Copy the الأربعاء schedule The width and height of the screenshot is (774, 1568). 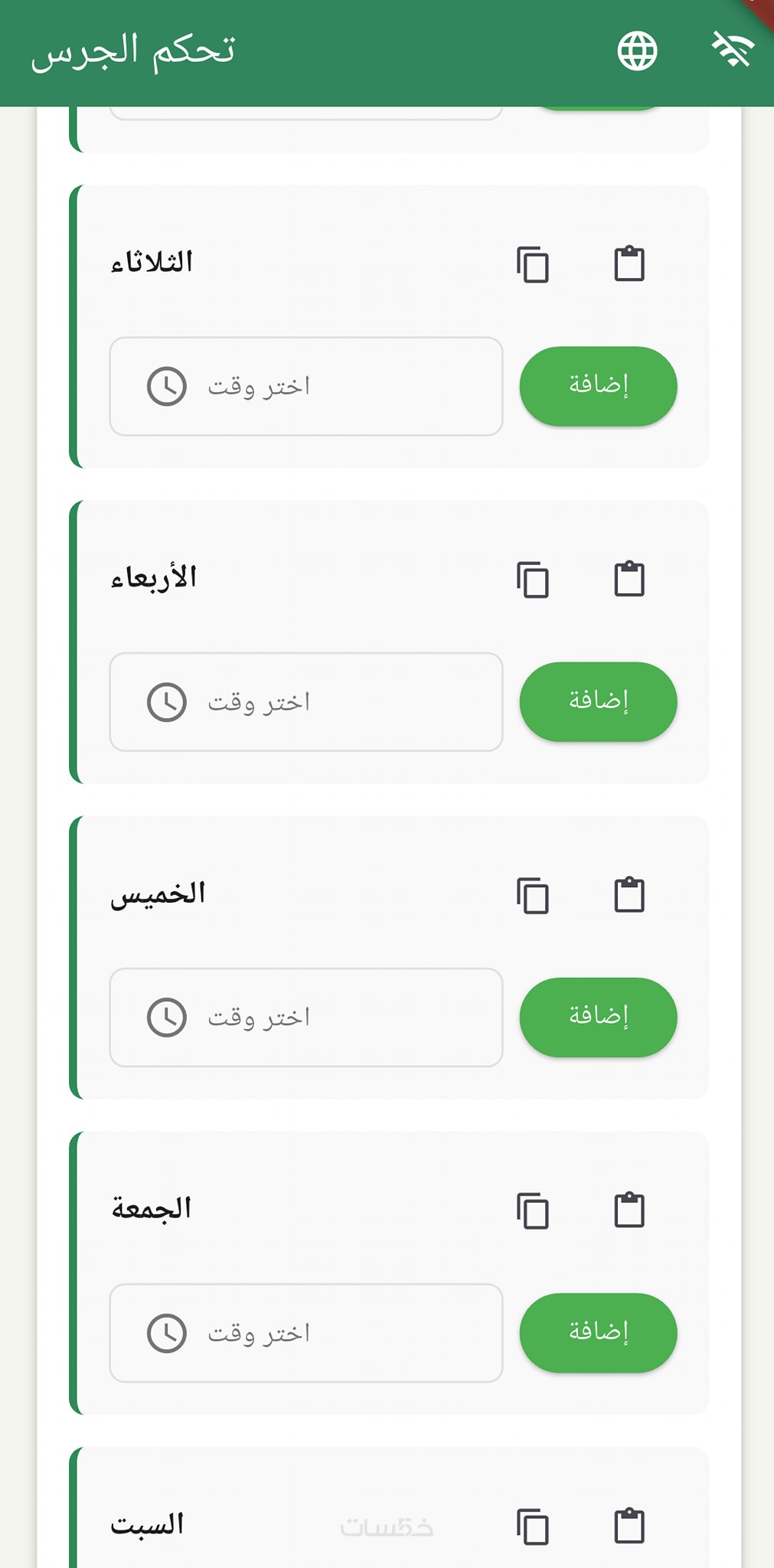pyautogui.click(x=533, y=580)
